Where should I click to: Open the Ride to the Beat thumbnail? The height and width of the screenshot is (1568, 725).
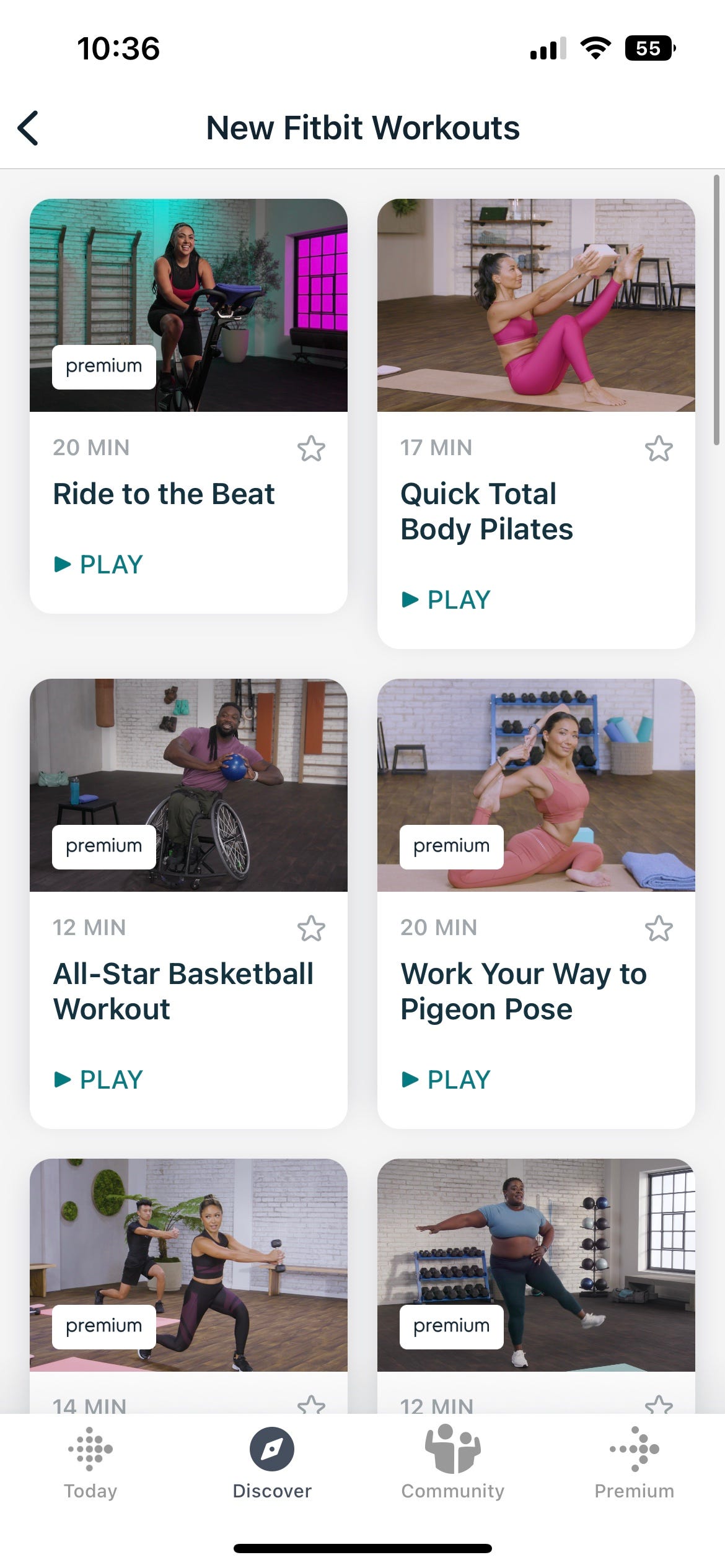click(188, 305)
